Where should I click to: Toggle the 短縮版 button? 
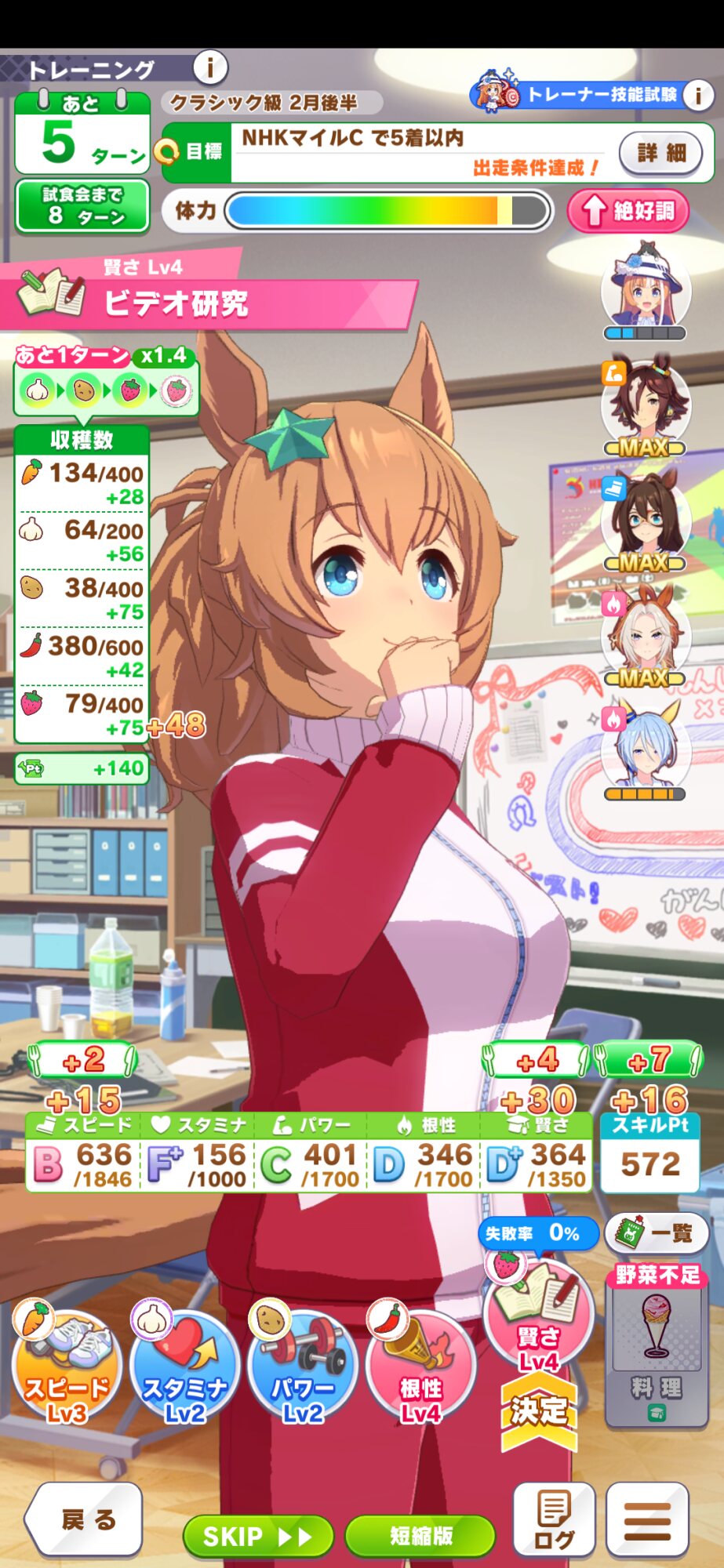pyautogui.click(x=420, y=1536)
